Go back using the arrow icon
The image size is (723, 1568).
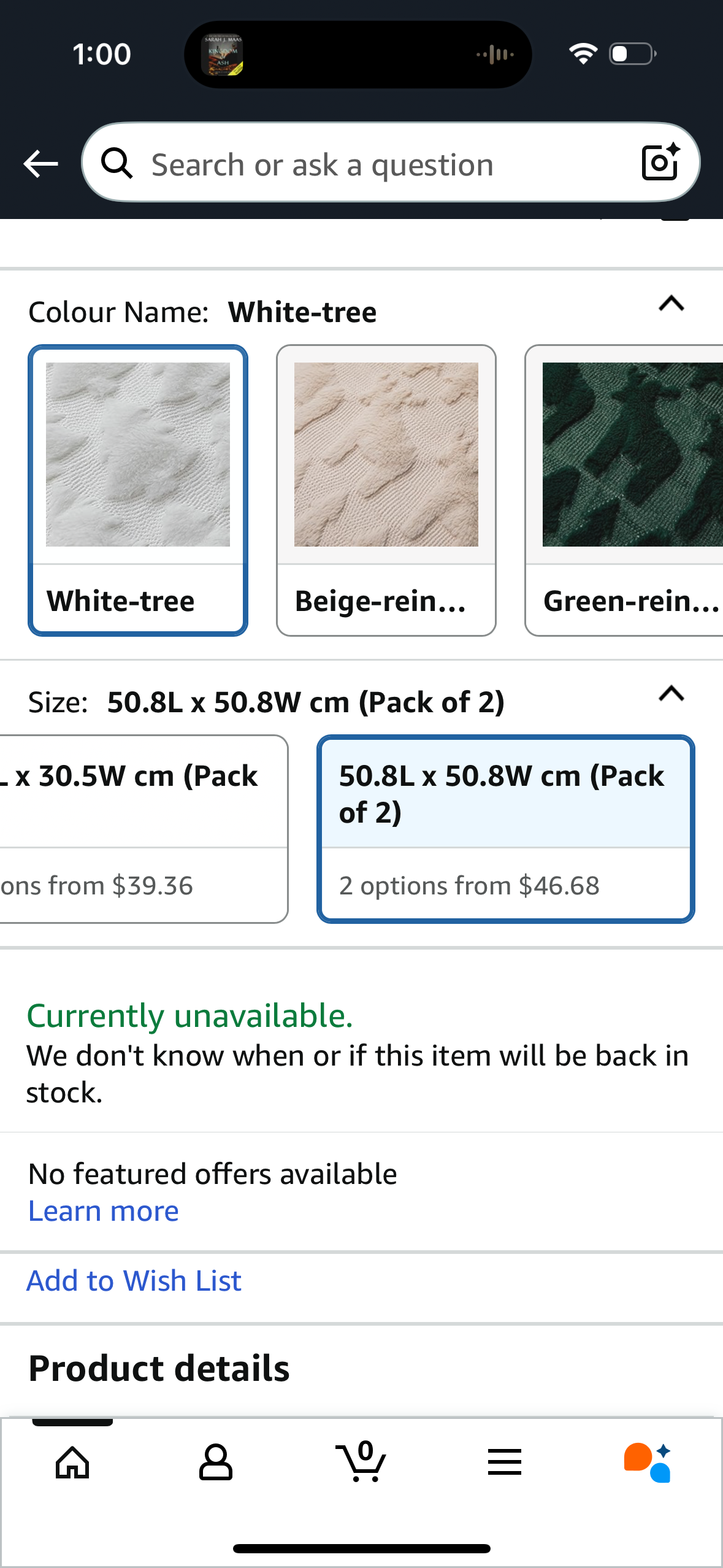click(40, 164)
